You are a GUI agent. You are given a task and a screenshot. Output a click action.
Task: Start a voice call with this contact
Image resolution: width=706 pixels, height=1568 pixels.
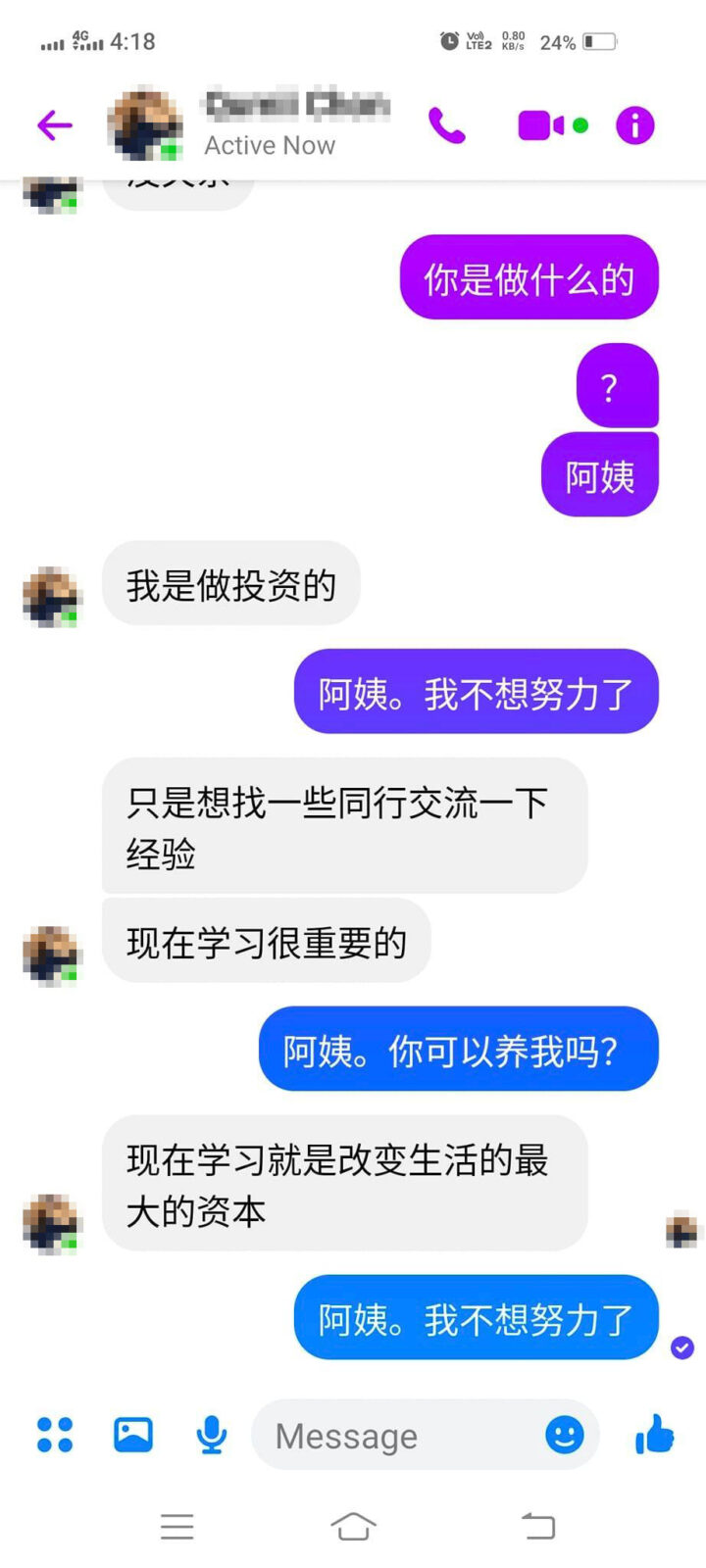[446, 125]
